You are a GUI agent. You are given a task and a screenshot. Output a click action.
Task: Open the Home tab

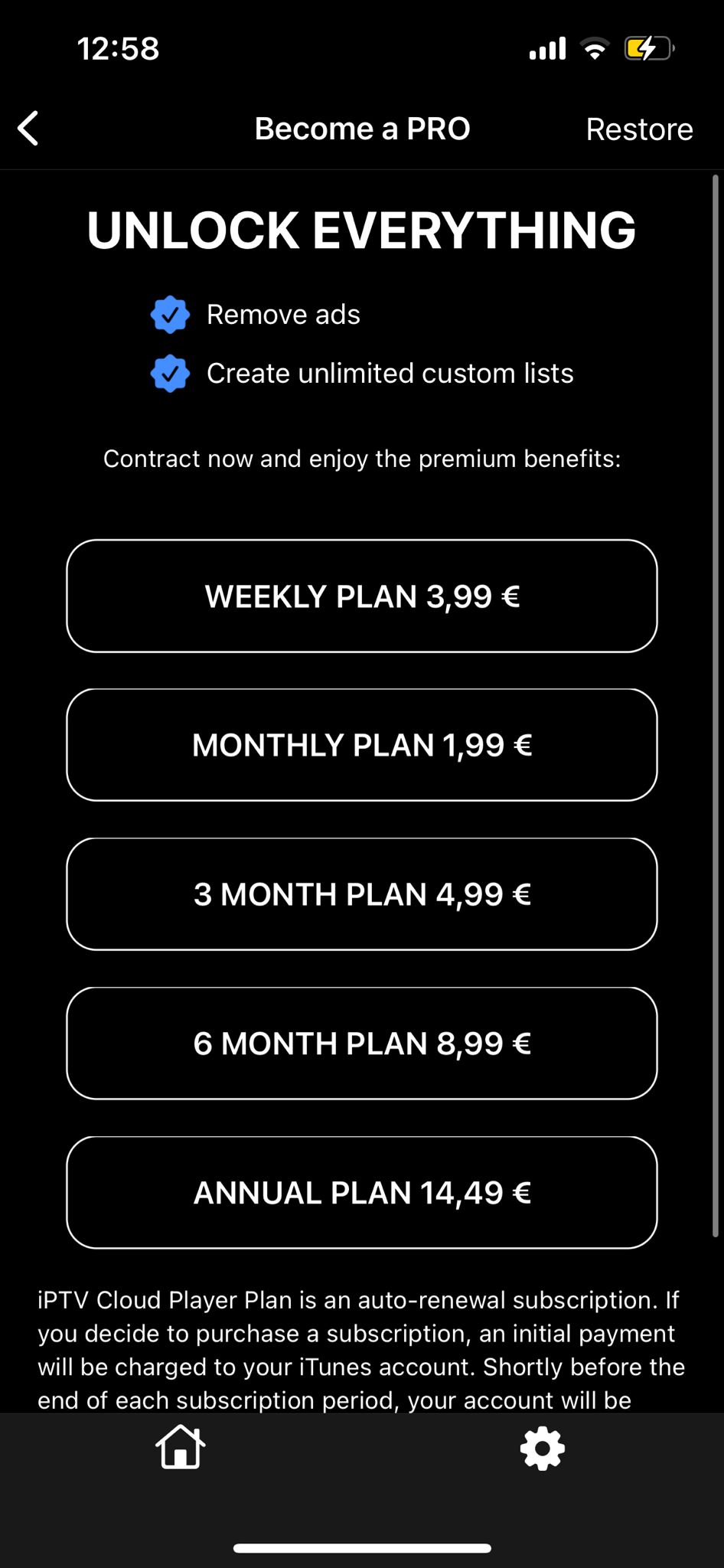pos(181,1447)
